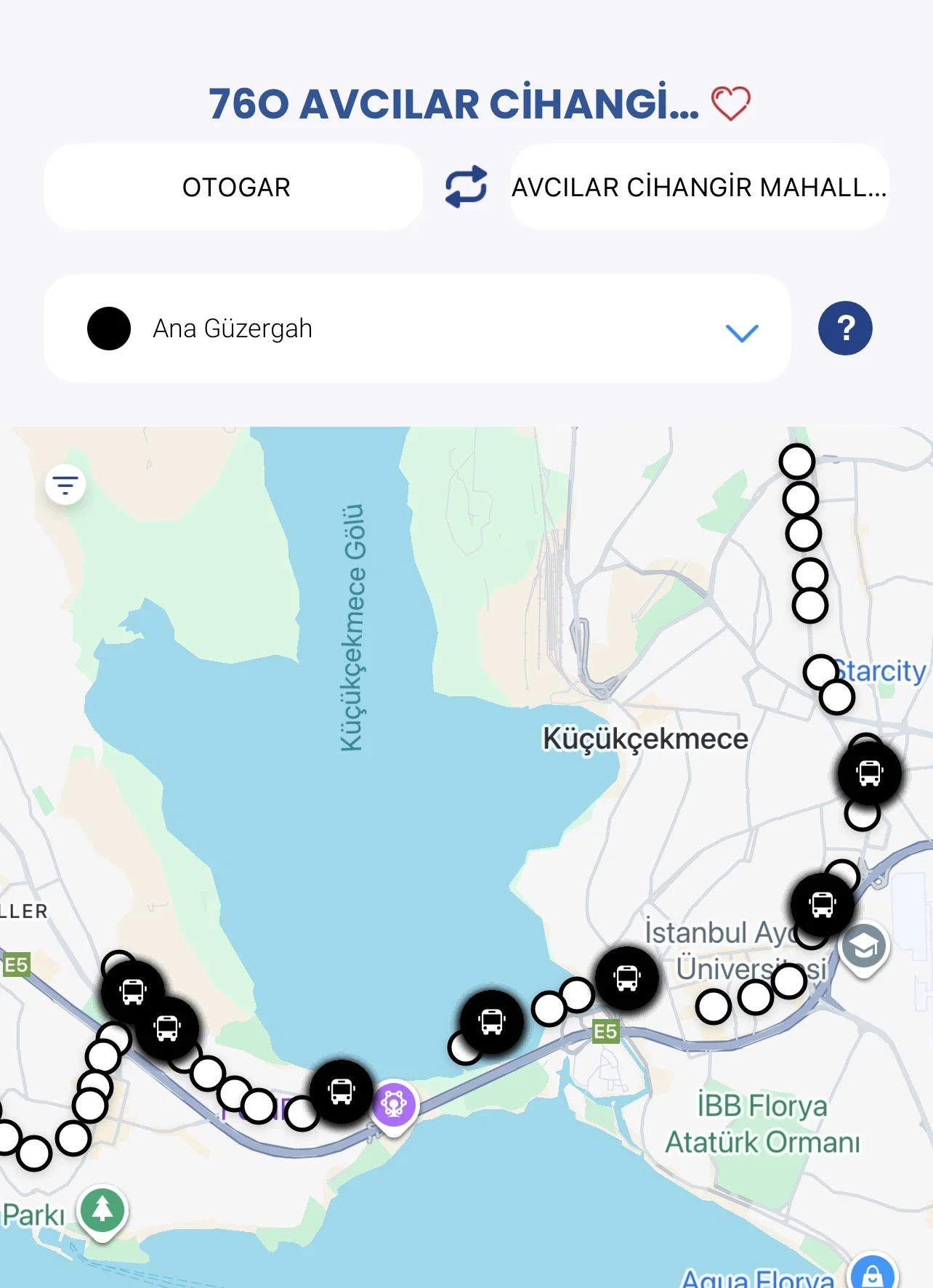
Task: Tap the university pin on the map
Action: 863,946
